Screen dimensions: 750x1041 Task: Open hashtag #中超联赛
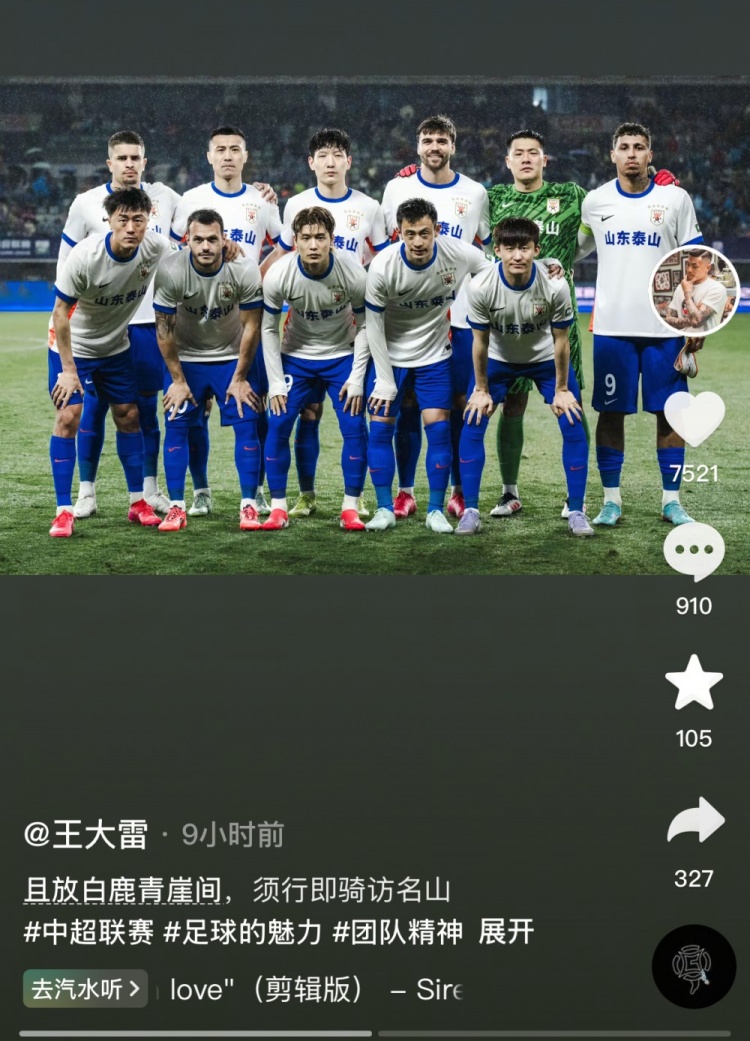coord(89,932)
